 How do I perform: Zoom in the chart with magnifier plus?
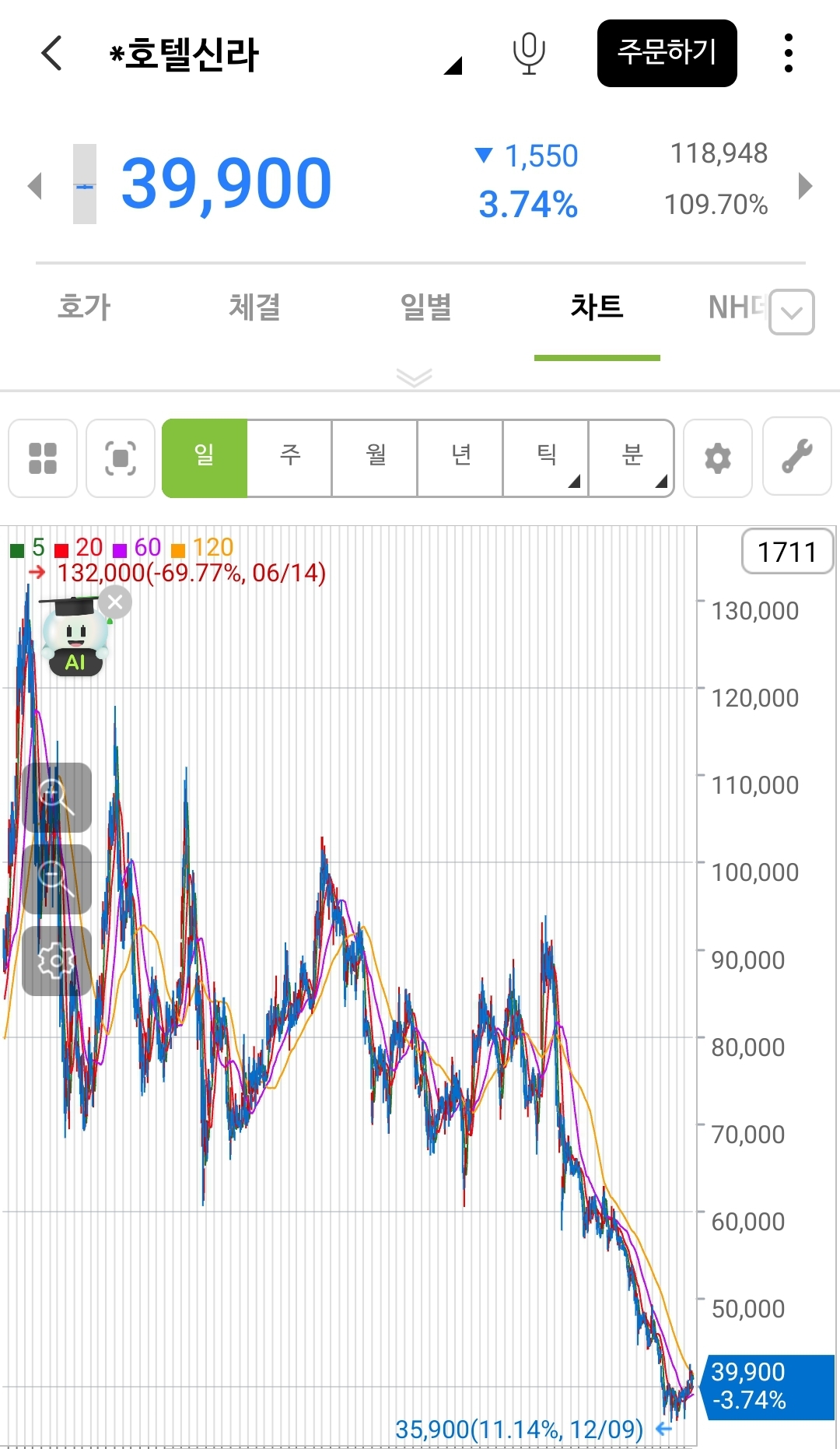[57, 797]
